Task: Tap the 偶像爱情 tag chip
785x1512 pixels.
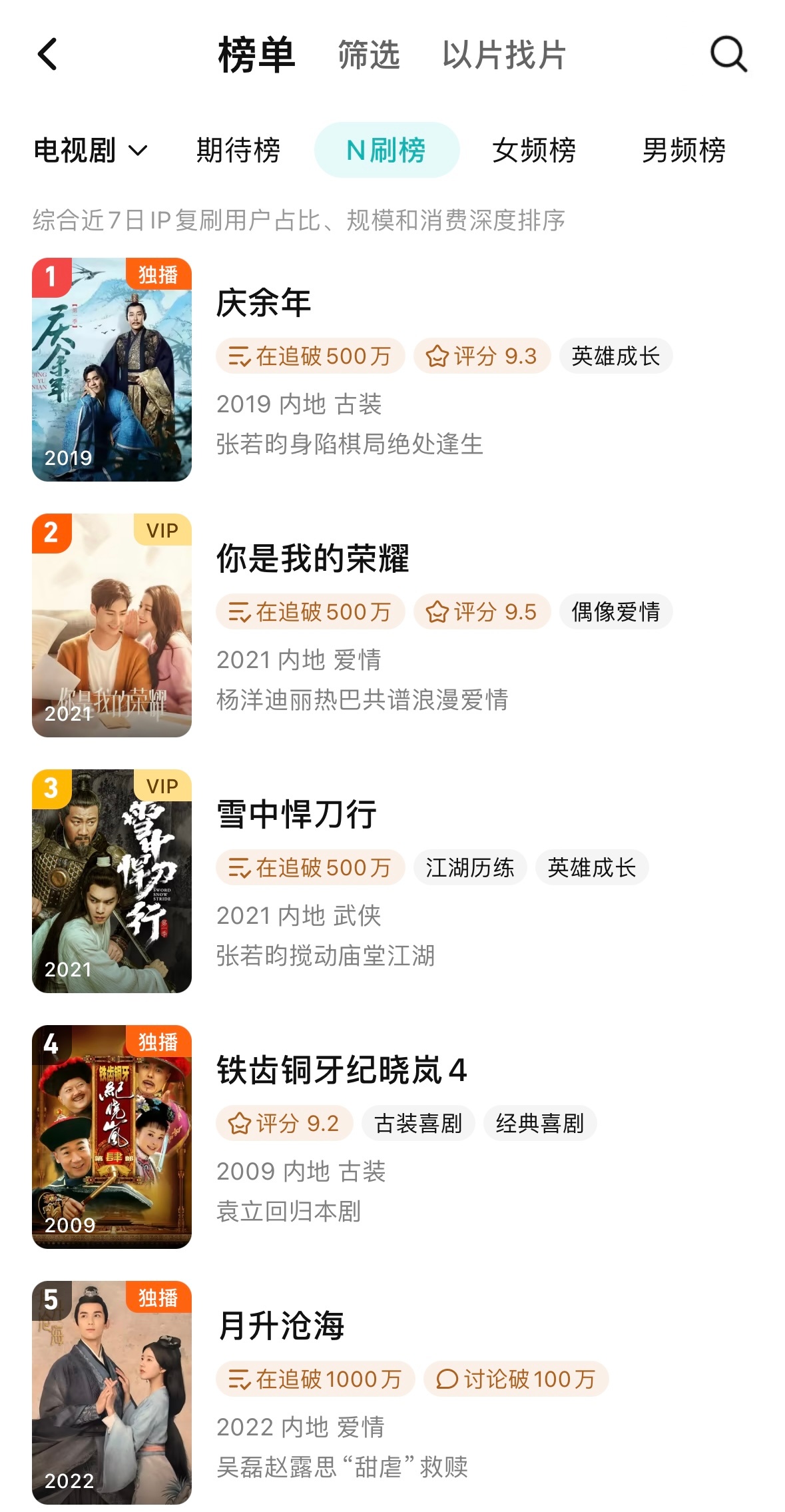Action: tap(616, 611)
